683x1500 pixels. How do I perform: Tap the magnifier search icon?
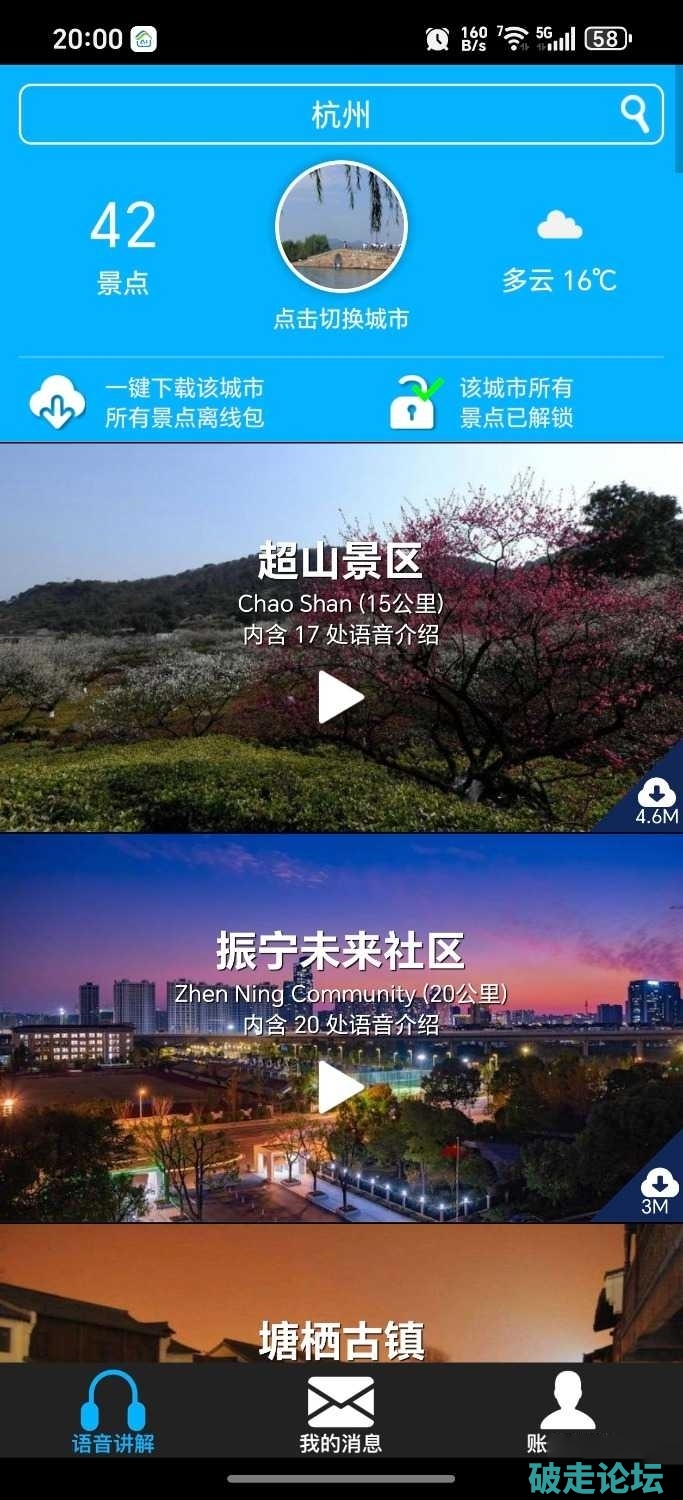tap(634, 115)
